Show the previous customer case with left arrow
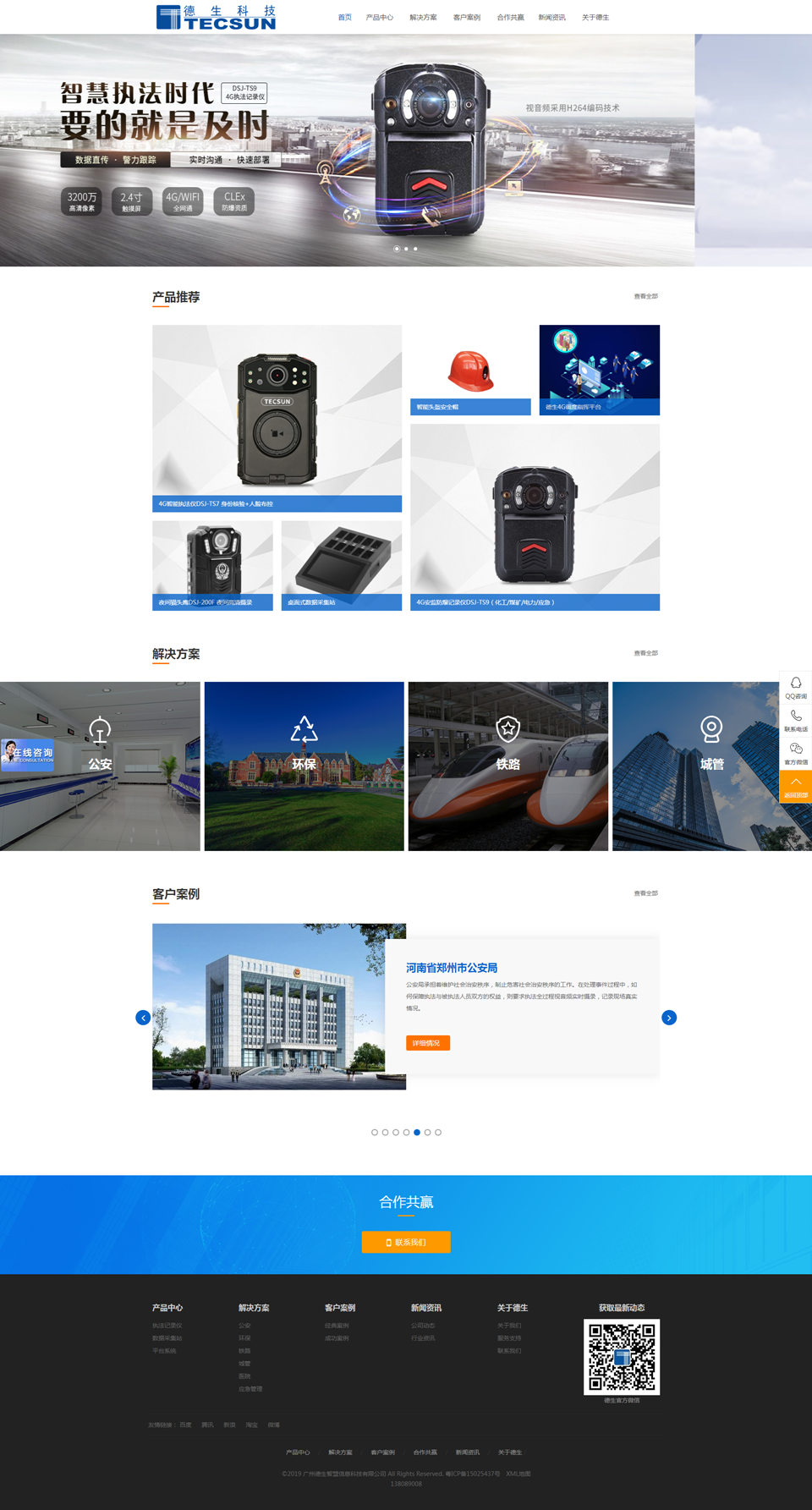812x1510 pixels. [143, 1018]
